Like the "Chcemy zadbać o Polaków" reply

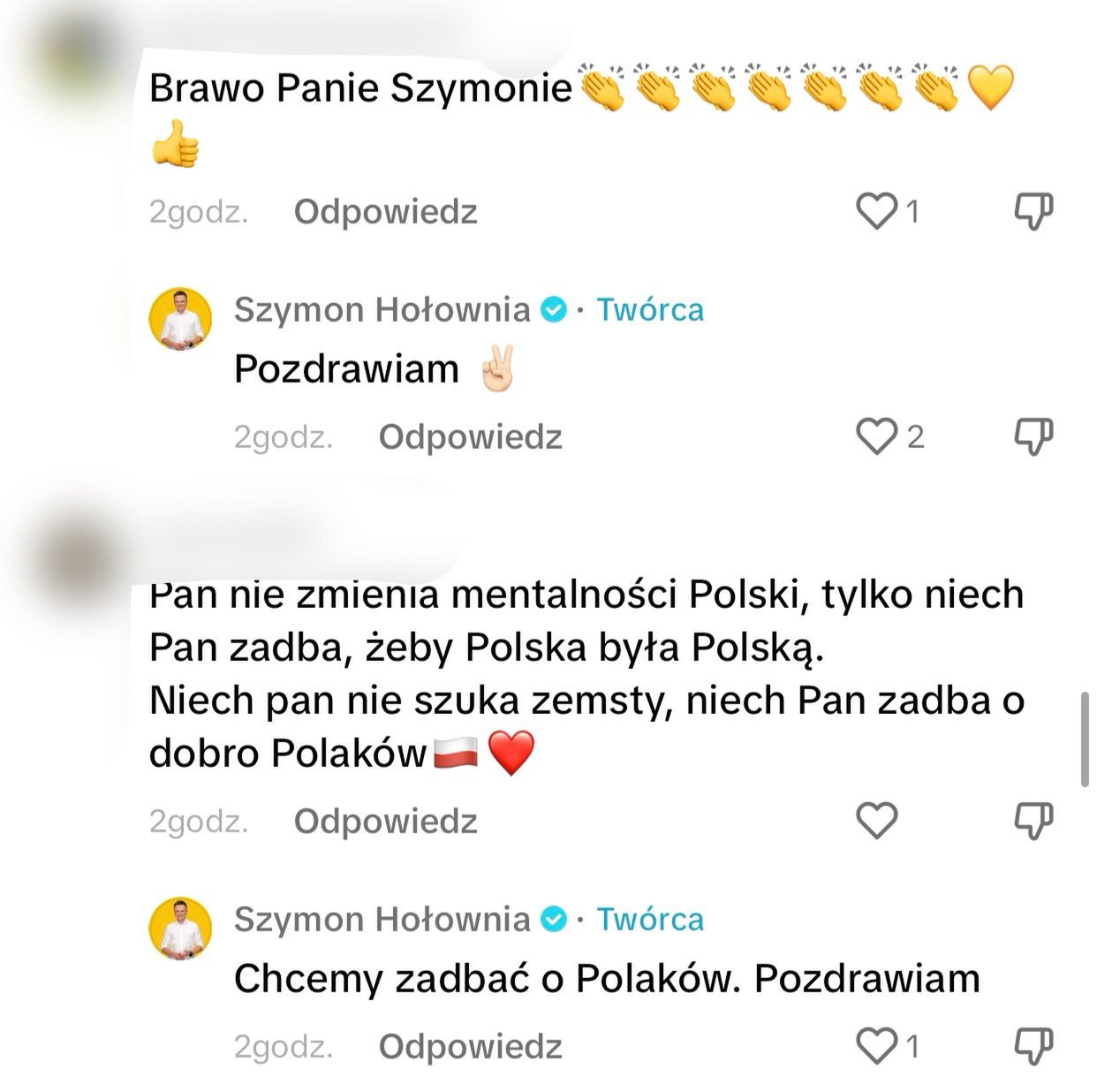[x=876, y=1046]
